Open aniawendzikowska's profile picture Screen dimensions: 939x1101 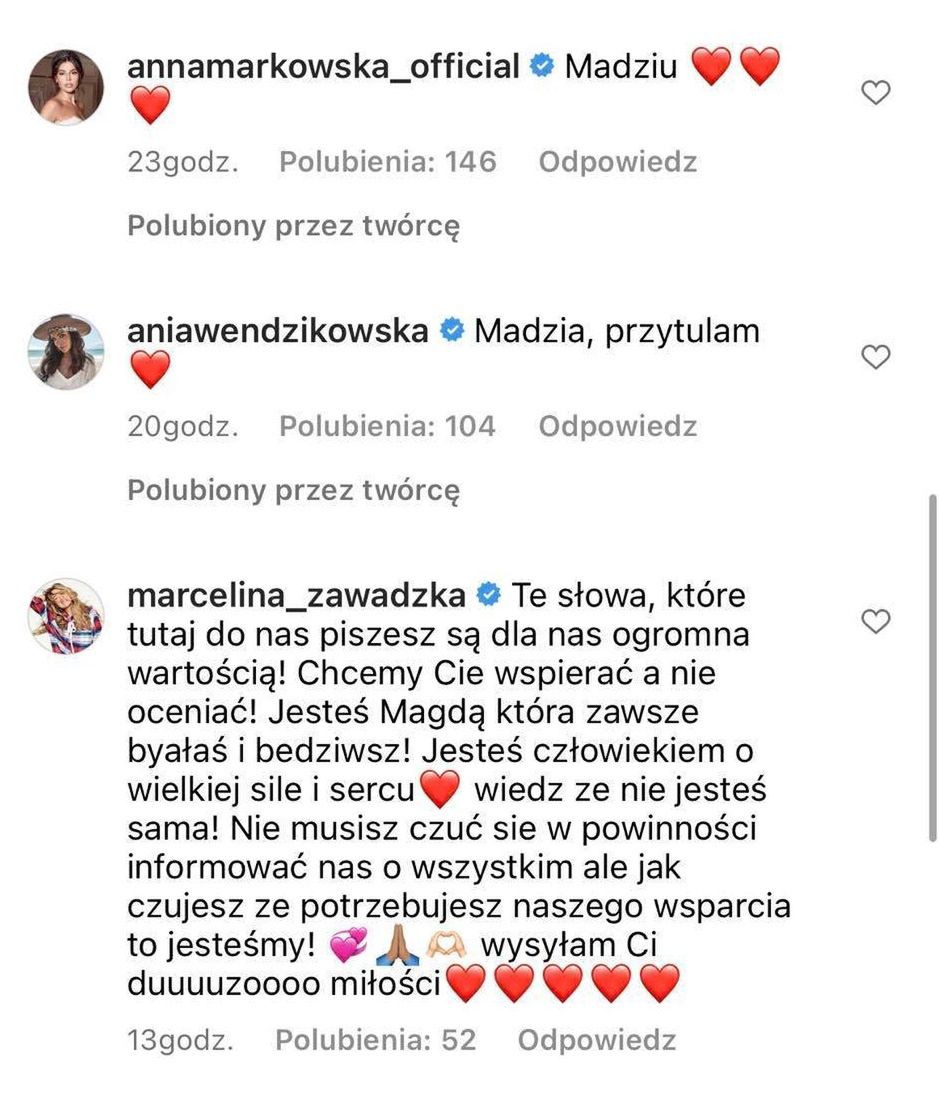pyautogui.click(x=65, y=352)
